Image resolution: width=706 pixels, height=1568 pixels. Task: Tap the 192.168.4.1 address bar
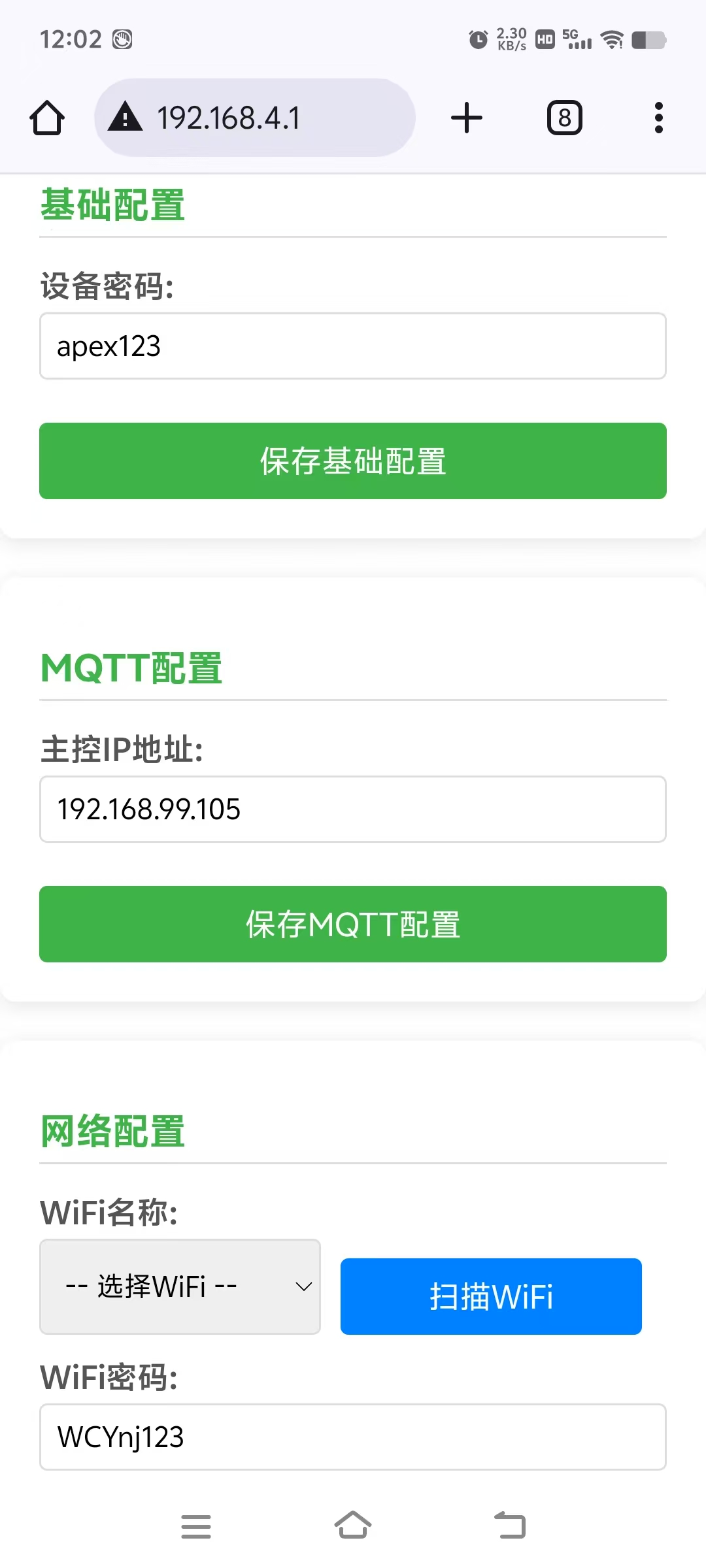tap(255, 118)
